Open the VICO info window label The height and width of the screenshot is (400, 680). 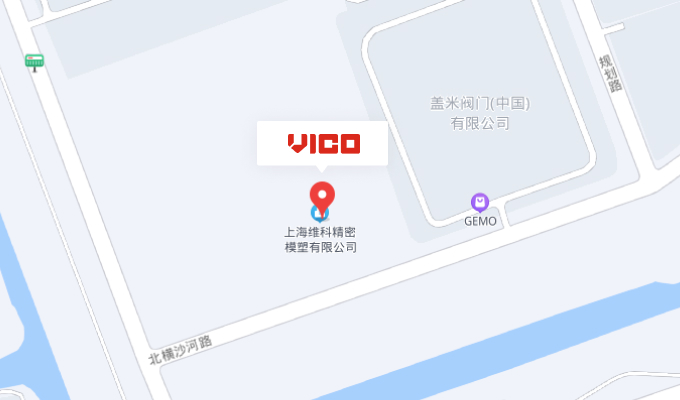pos(322,143)
